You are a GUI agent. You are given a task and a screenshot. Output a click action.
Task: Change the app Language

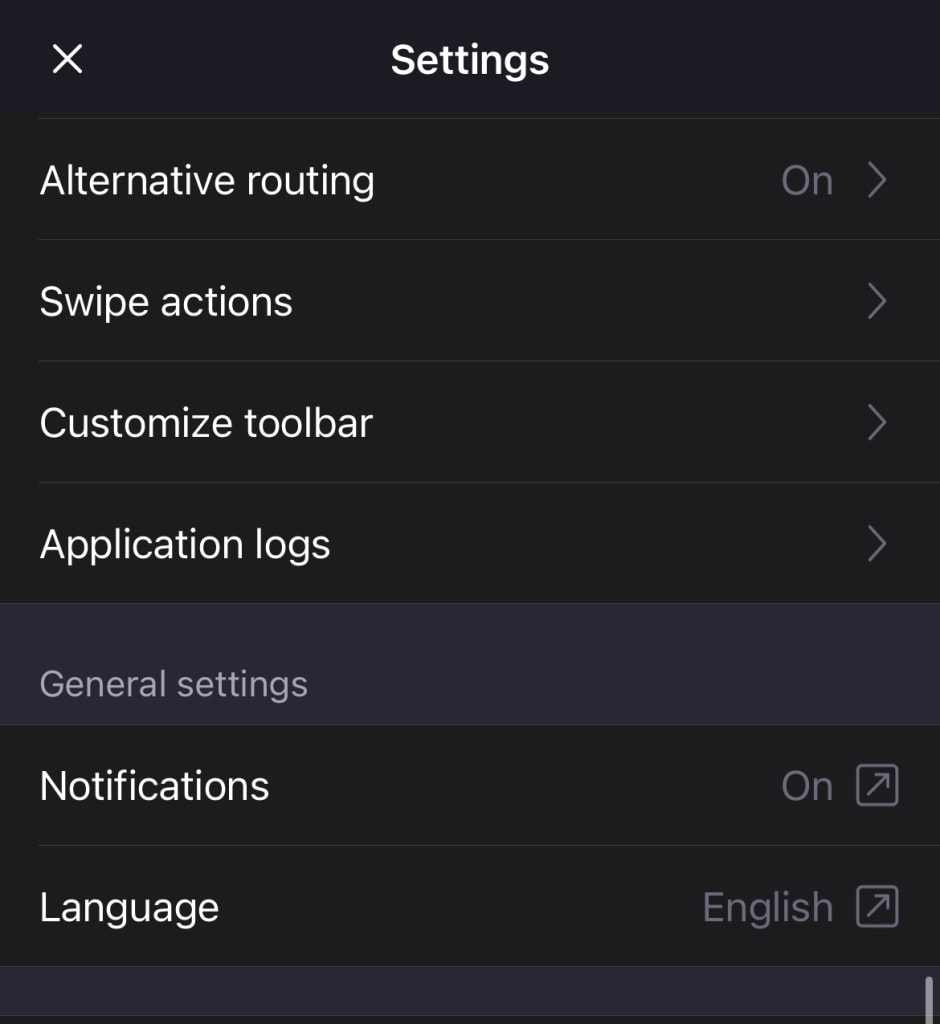coord(468,907)
